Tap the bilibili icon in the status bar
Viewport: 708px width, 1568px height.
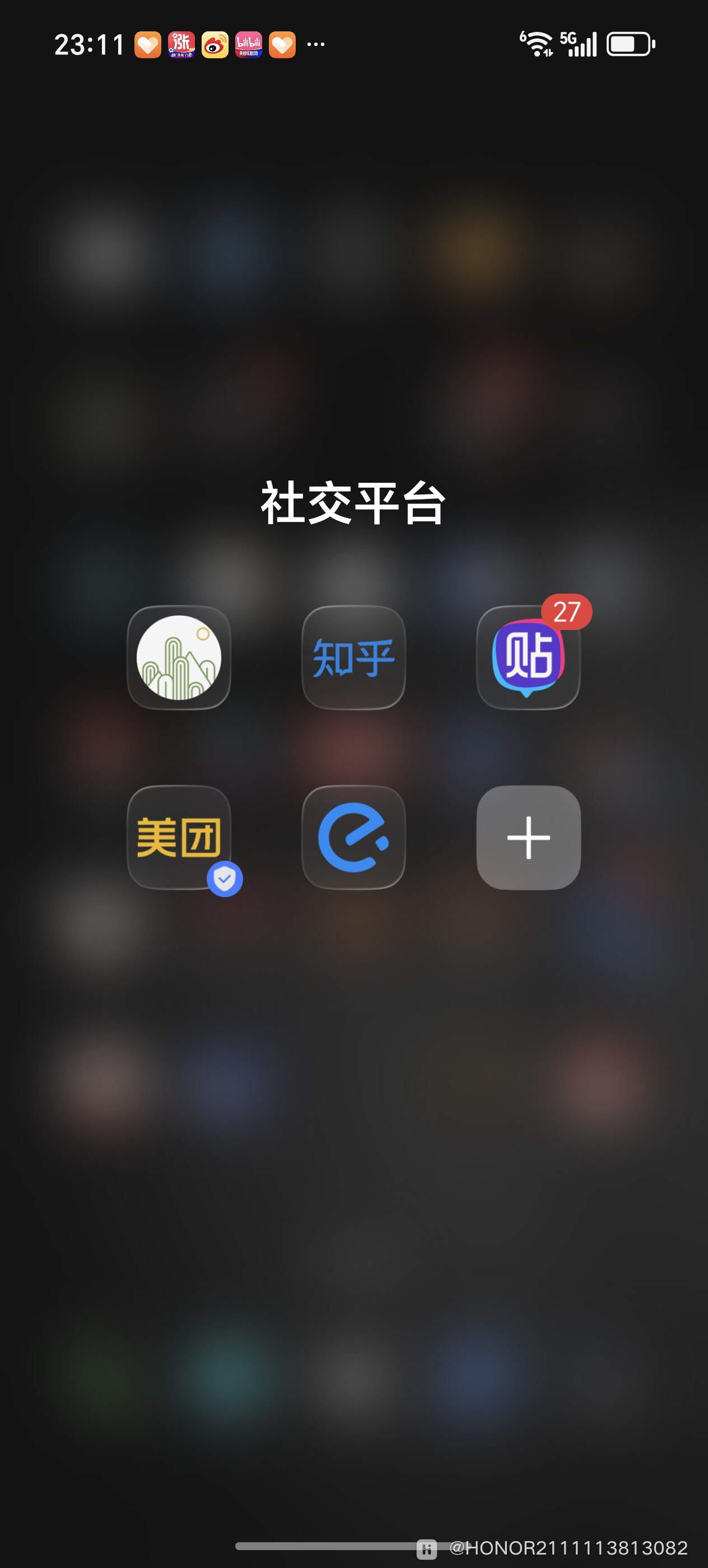tap(248, 43)
